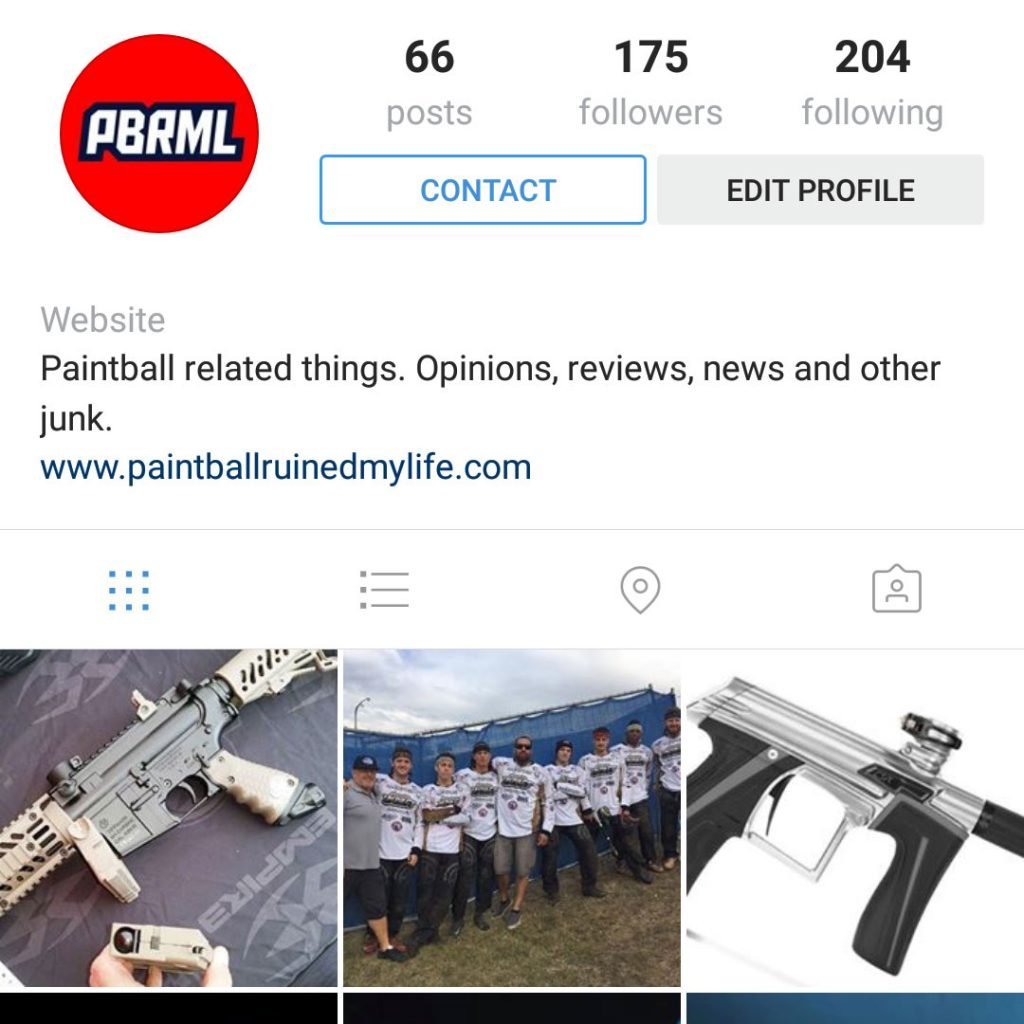
Task: Open the post showing tan rifle on table
Action: tap(168, 818)
